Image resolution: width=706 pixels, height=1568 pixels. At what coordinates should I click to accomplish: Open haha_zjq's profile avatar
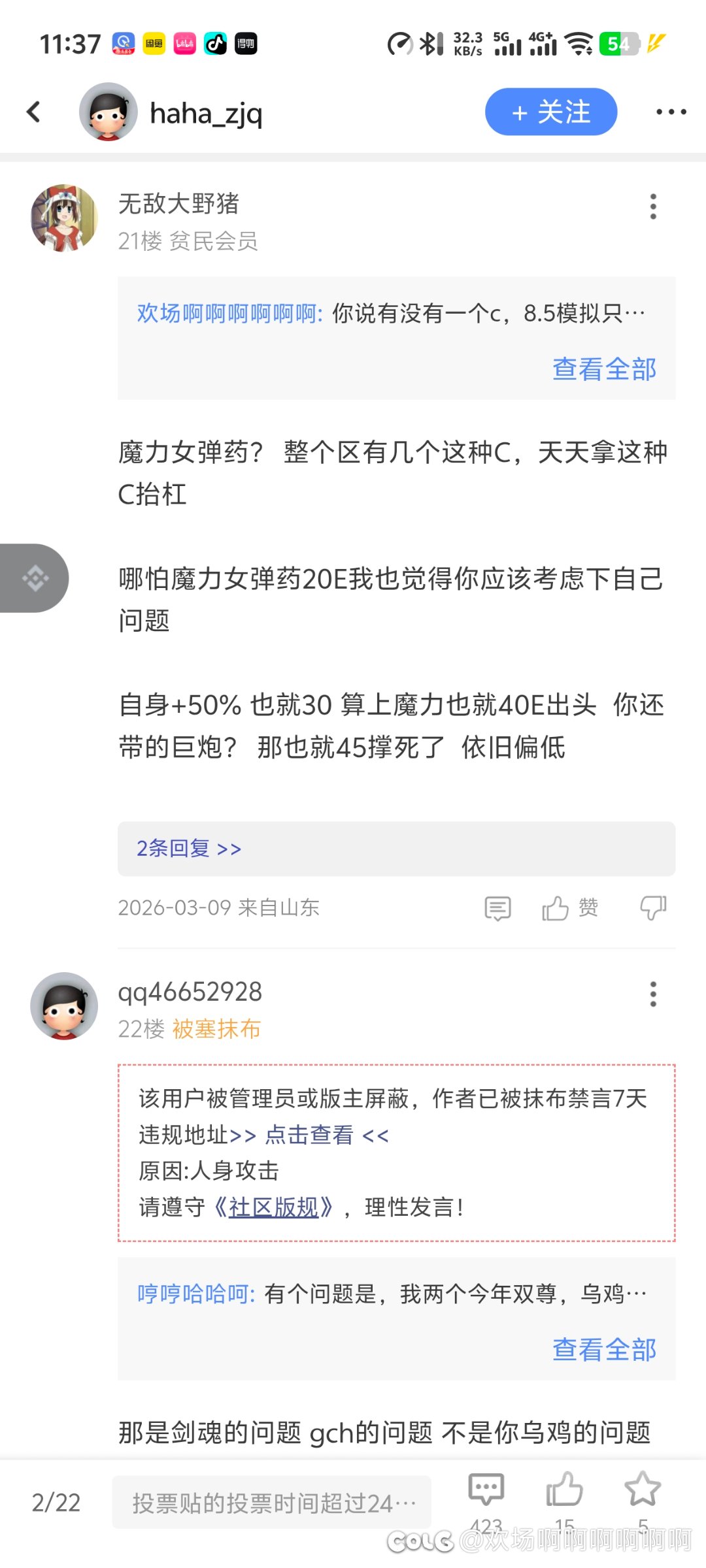pyautogui.click(x=108, y=112)
